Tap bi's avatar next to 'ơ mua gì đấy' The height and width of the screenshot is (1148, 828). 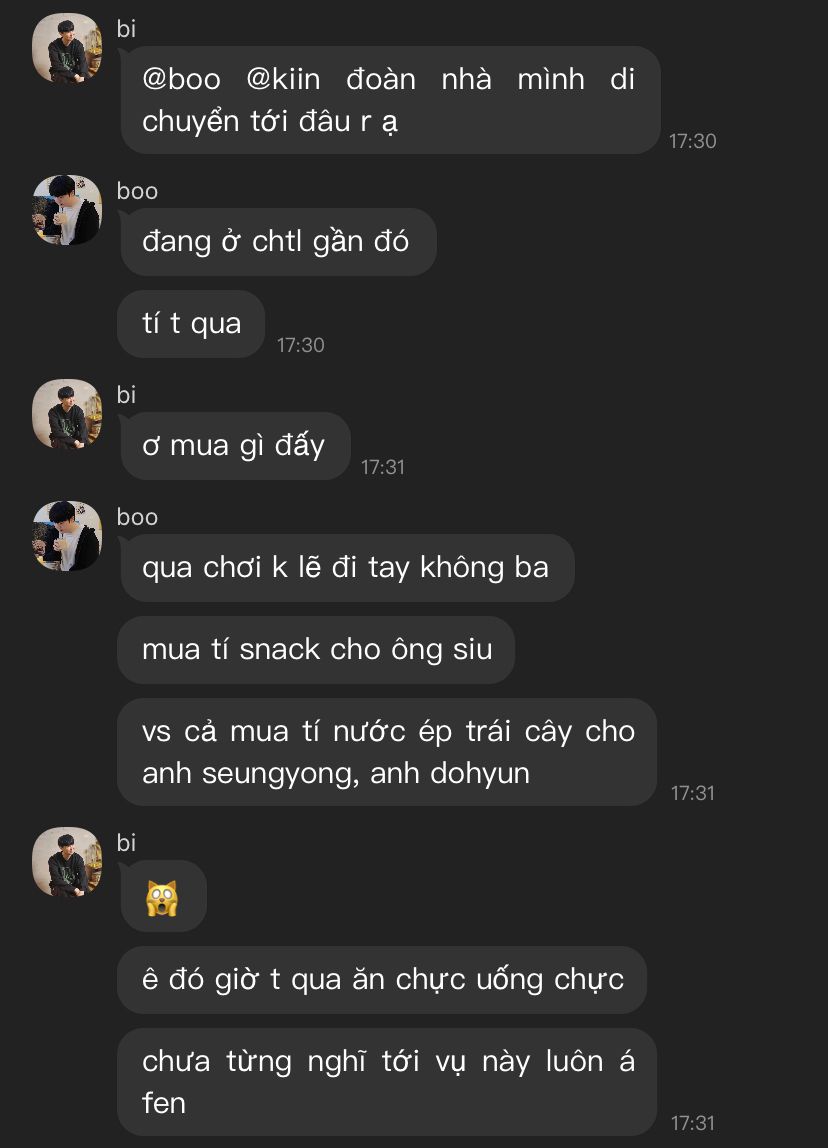point(67,414)
